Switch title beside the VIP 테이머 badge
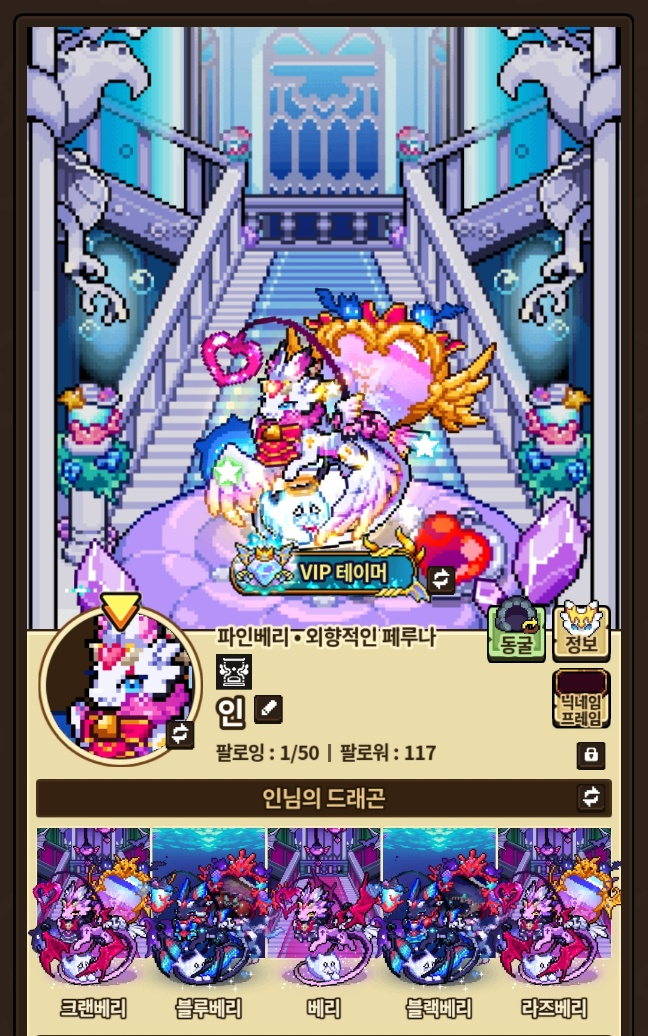648x1036 pixels. click(441, 579)
